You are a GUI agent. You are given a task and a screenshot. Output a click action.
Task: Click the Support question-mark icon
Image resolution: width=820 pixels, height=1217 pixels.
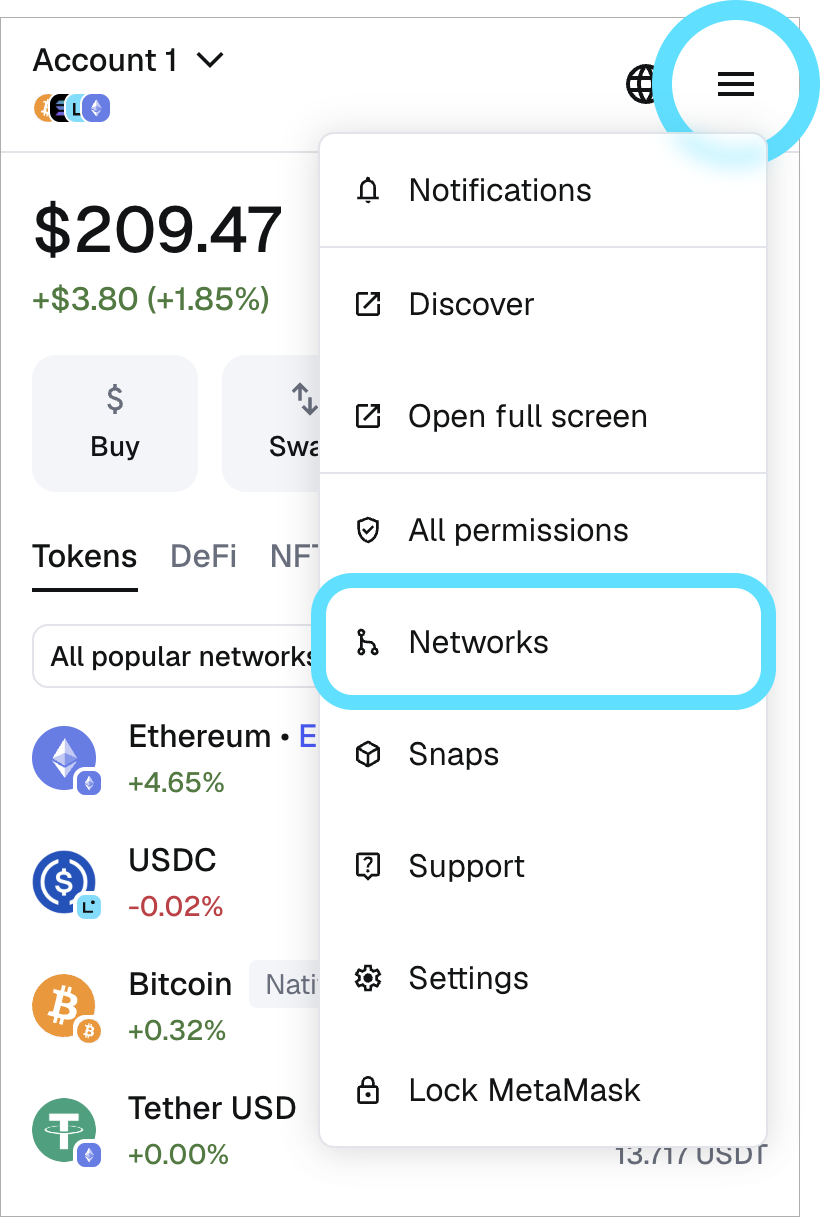pos(368,866)
